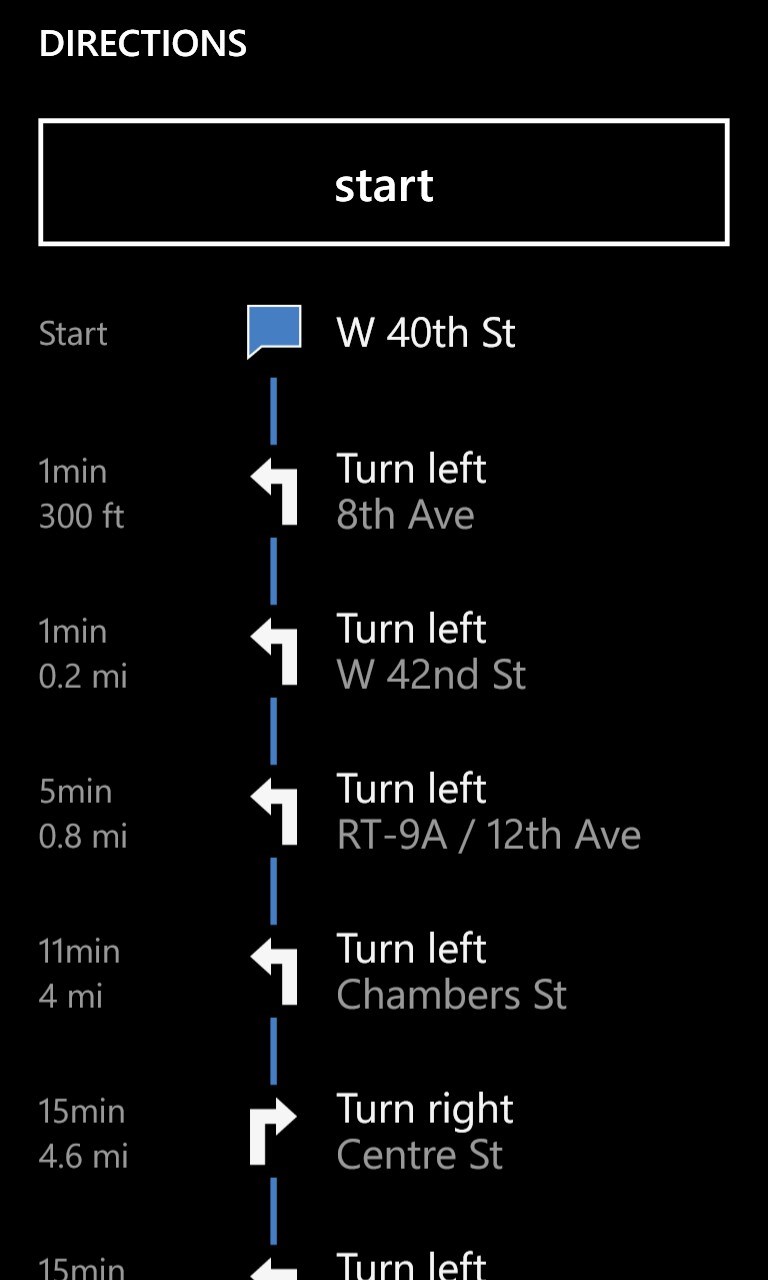View the Turn left at W 42nd St step

pos(430,652)
